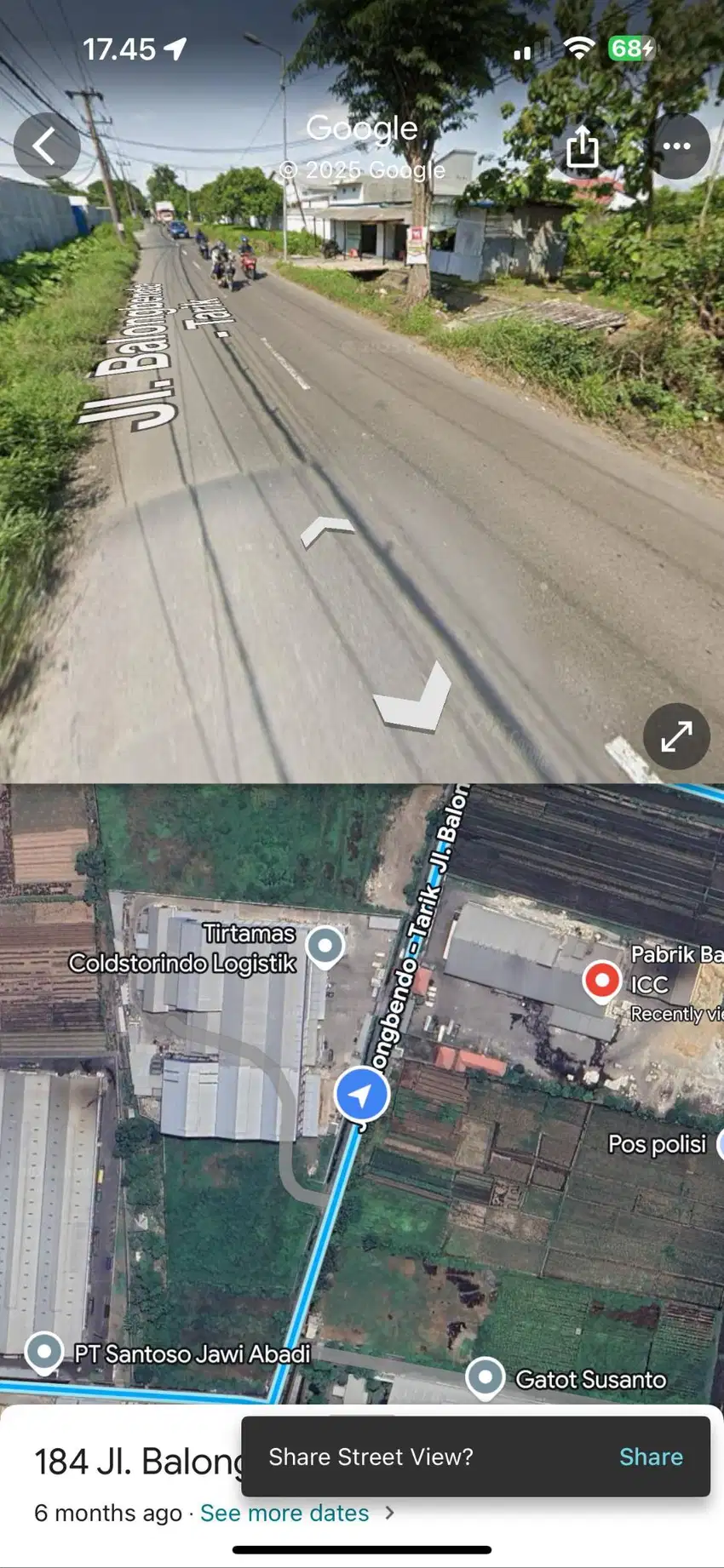Select Tirtamas Coldstorindo Logistik map pin
This screenshot has height=1568, width=724.
(325, 947)
